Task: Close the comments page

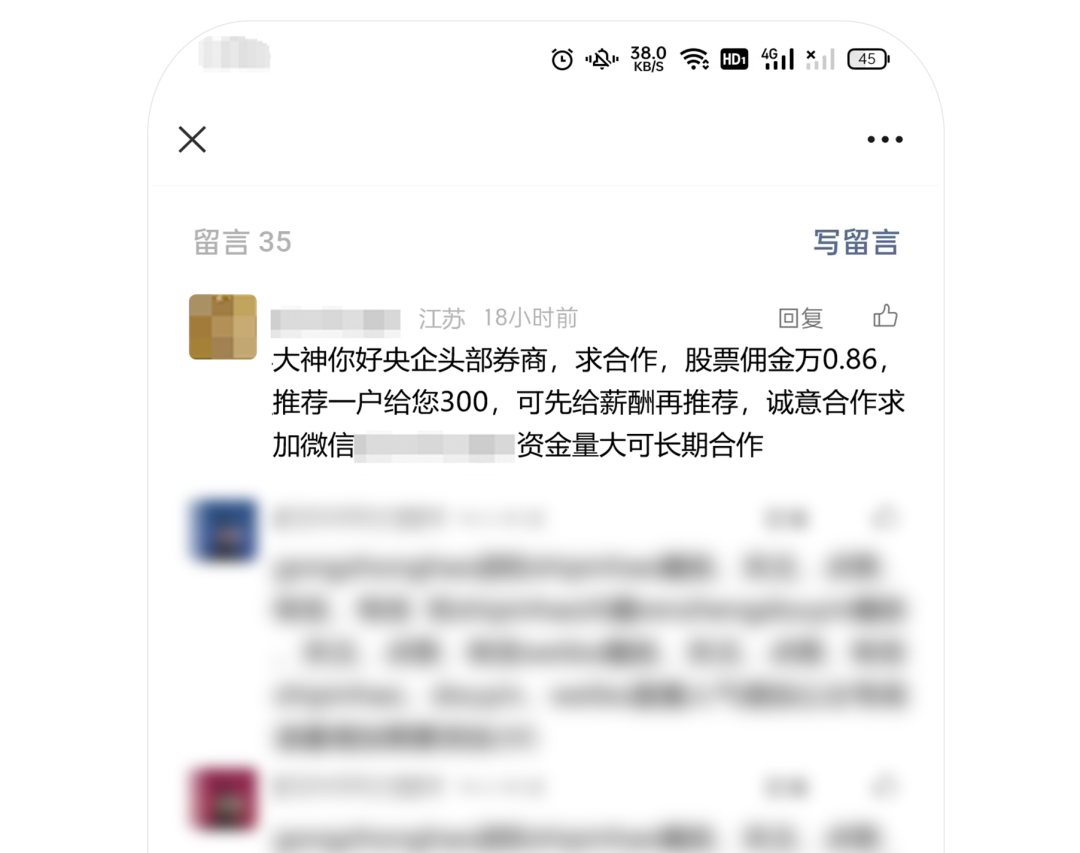Action: click(192, 139)
